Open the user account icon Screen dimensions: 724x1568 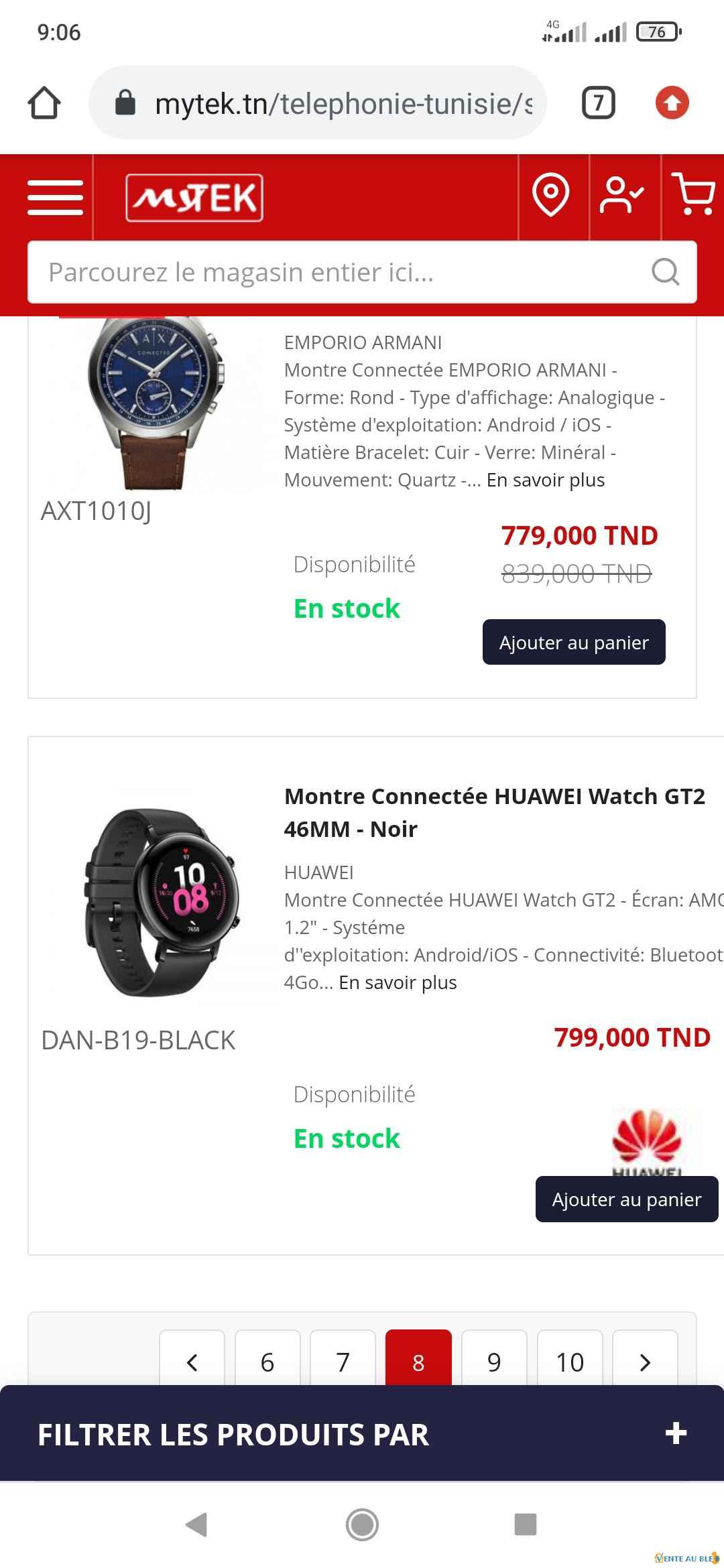tap(621, 196)
